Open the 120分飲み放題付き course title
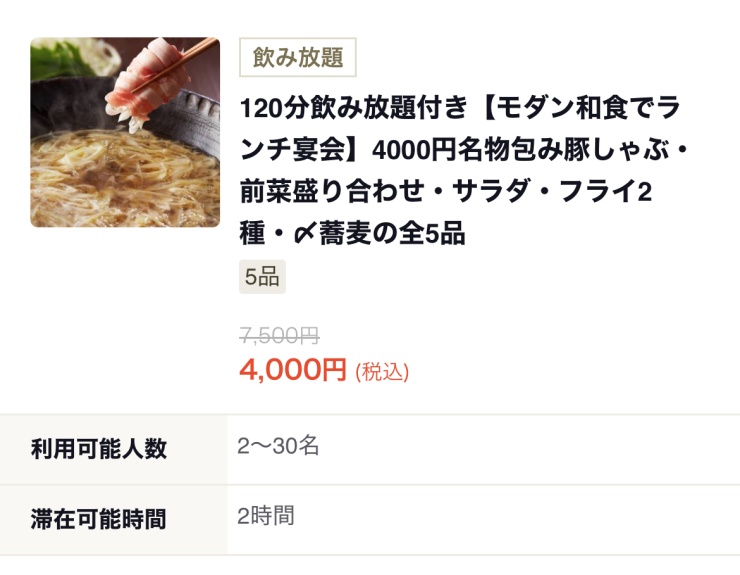This screenshot has width=740, height=575. pos(460,170)
